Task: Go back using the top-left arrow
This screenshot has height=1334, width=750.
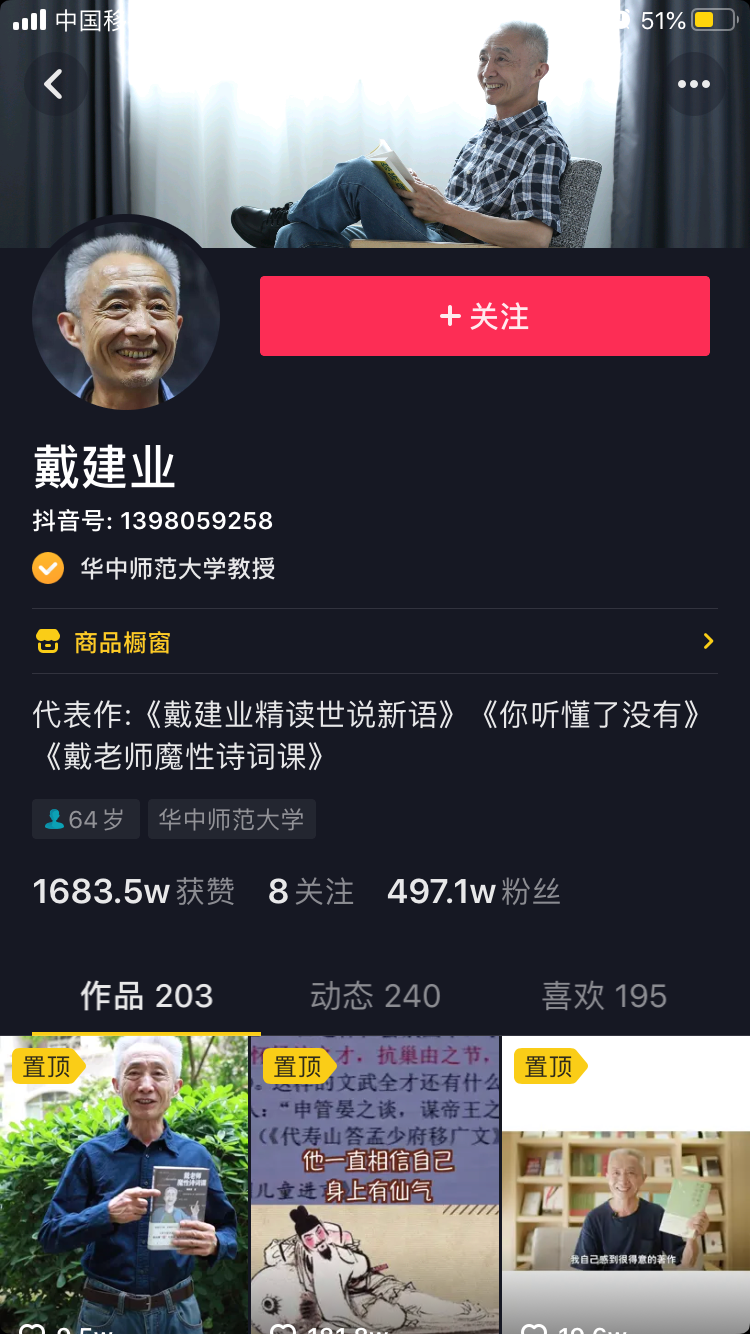Action: click(x=54, y=84)
